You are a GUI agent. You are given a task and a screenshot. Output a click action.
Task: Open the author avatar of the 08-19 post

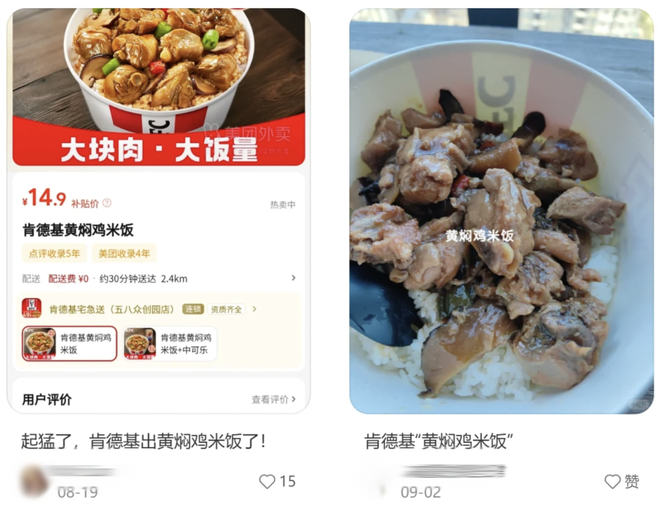click(35, 482)
